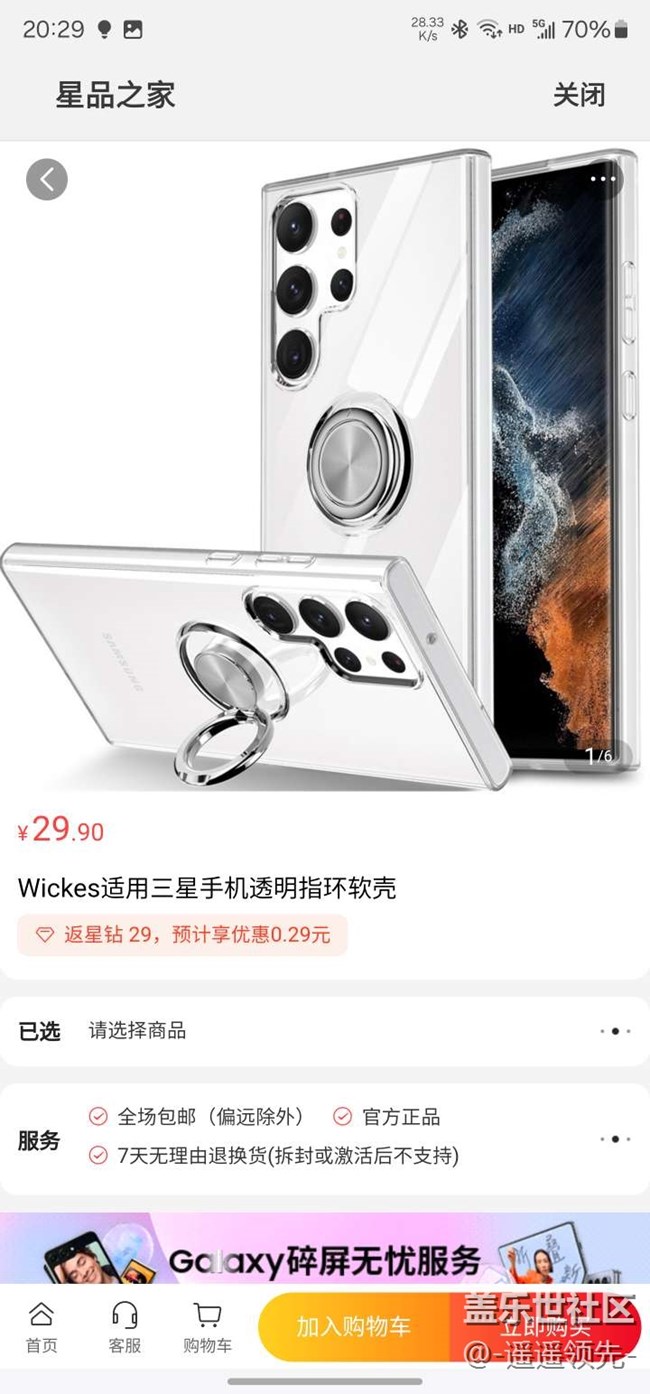Open the 购物车 shopping cart
The image size is (650, 1394).
pyautogui.click(x=207, y=1328)
